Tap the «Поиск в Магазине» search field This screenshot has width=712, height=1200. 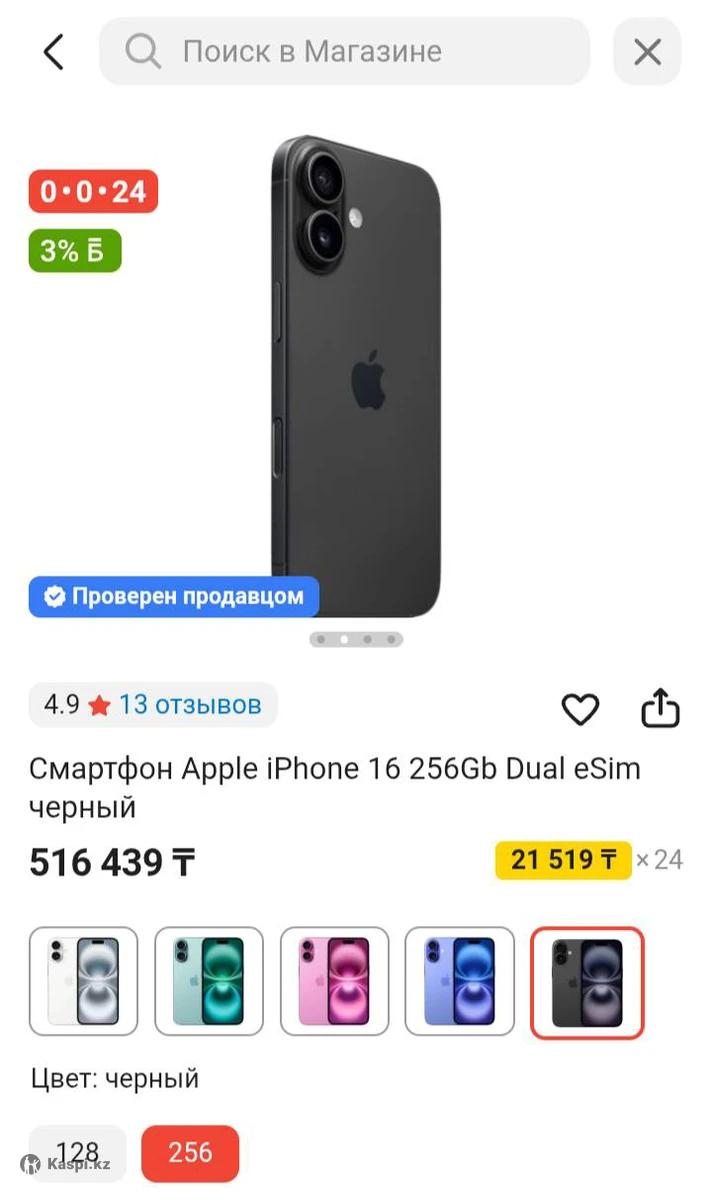pos(344,52)
